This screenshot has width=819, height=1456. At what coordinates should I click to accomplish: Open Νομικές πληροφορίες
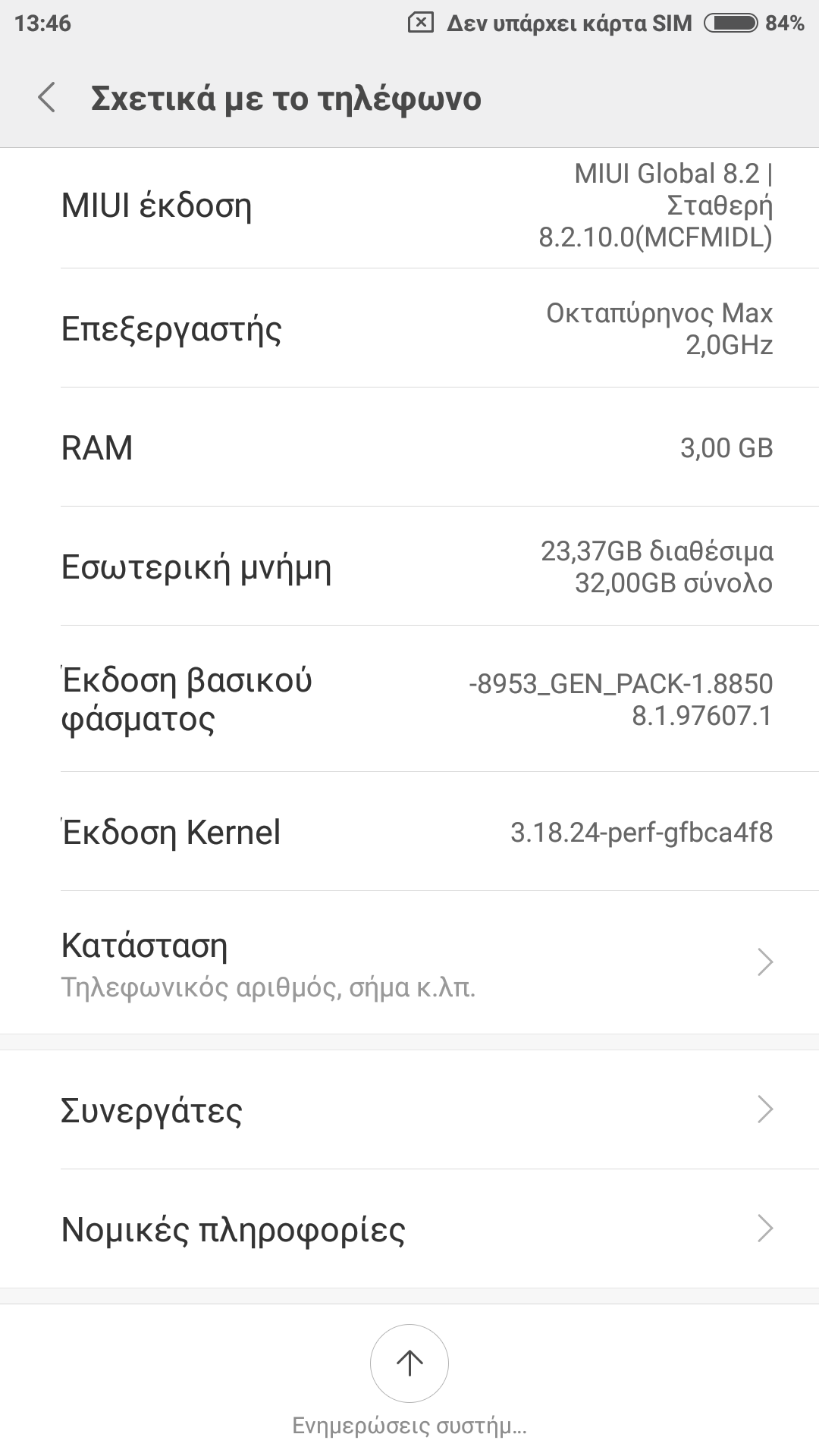pos(409,1228)
